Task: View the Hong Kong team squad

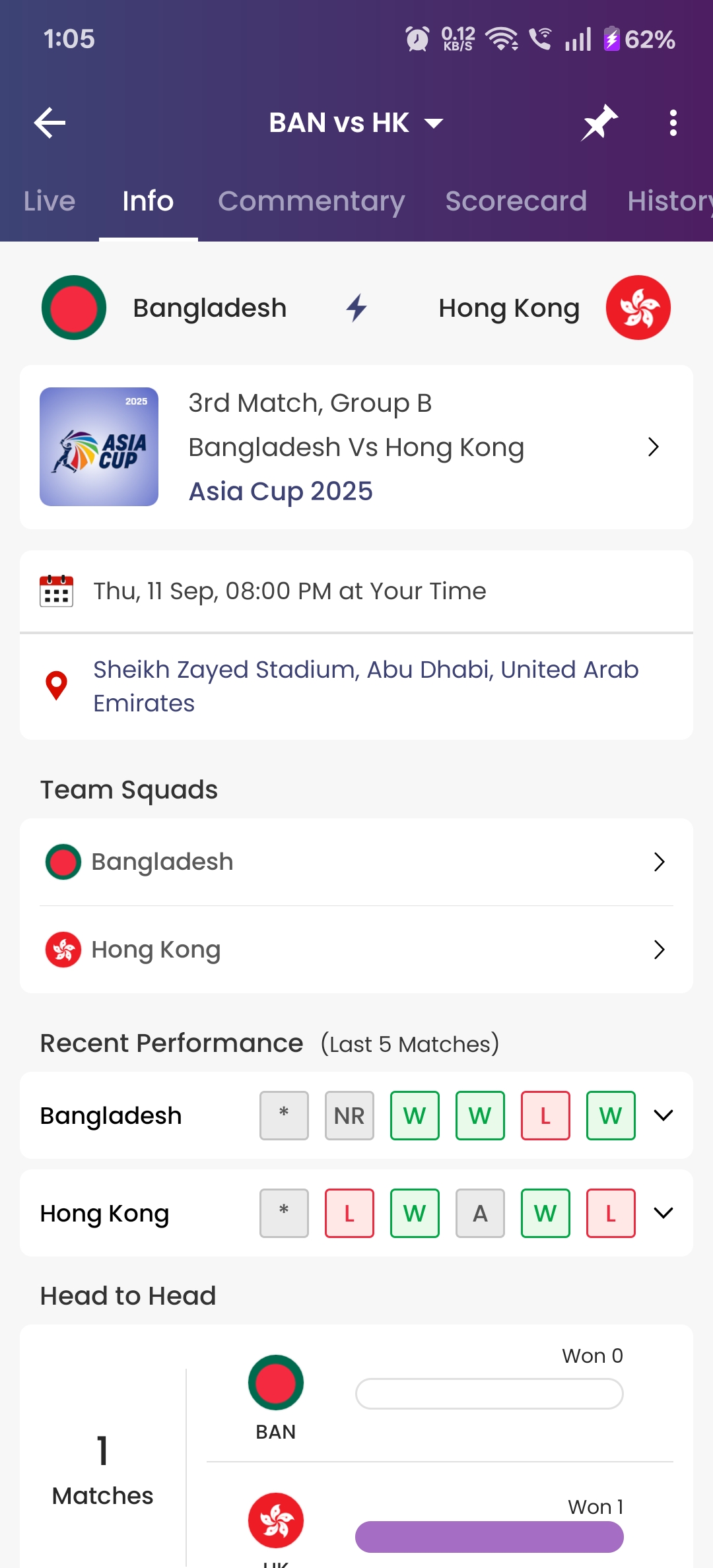Action: pyautogui.click(x=356, y=950)
